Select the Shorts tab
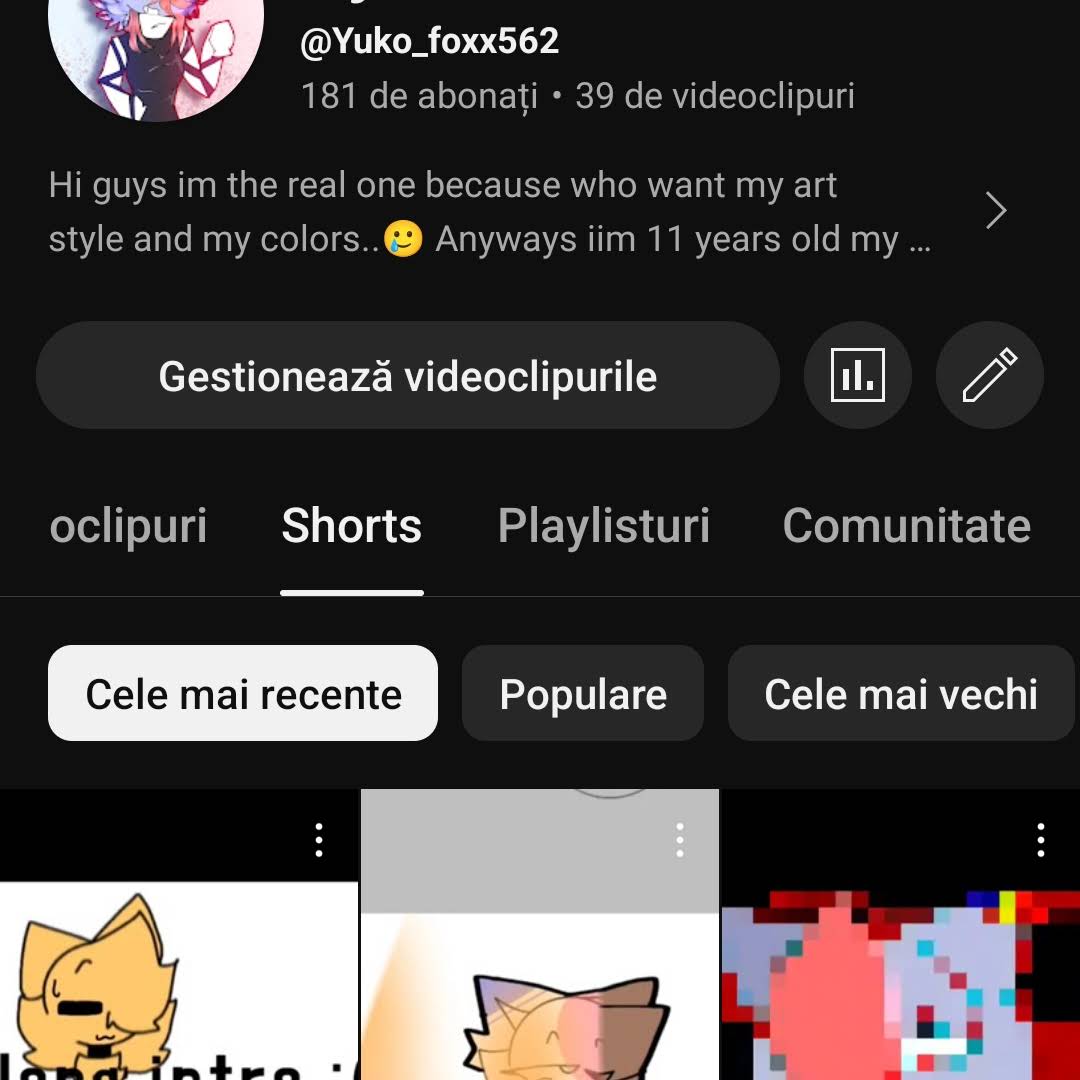This screenshot has height=1080, width=1080. 352,526
